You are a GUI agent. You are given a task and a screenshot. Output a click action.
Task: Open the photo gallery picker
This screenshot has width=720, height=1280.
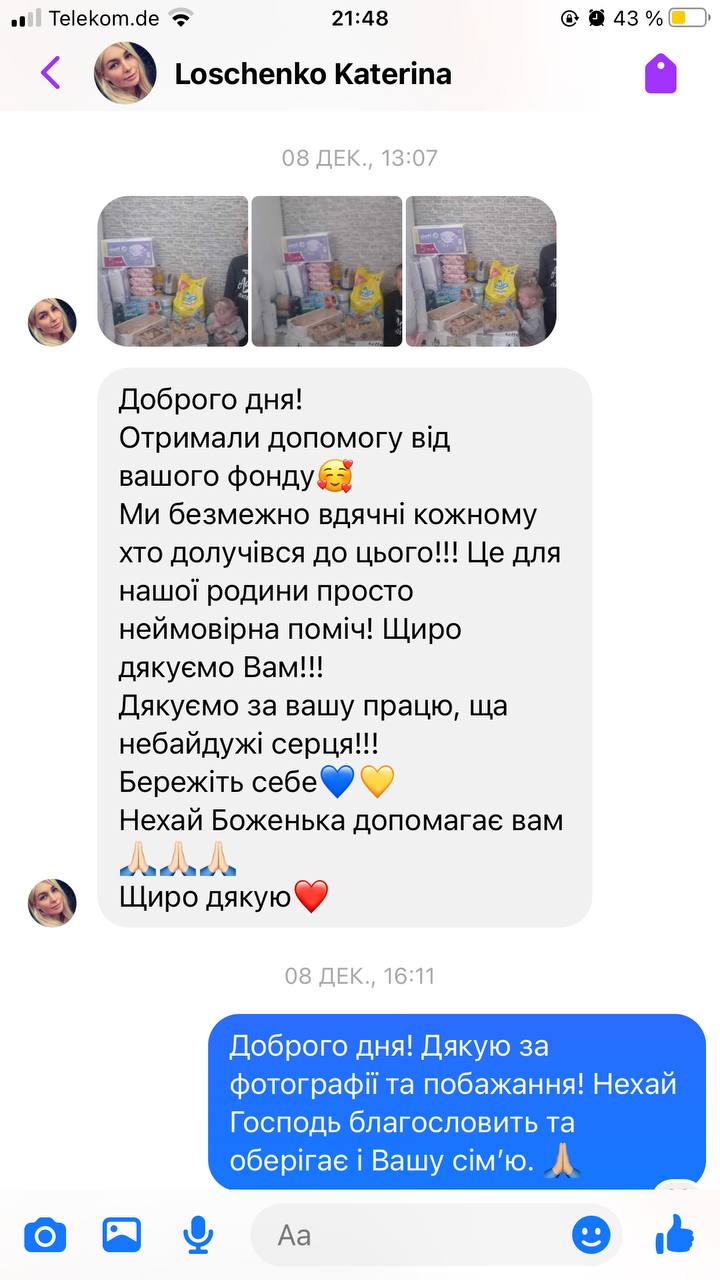click(122, 1234)
